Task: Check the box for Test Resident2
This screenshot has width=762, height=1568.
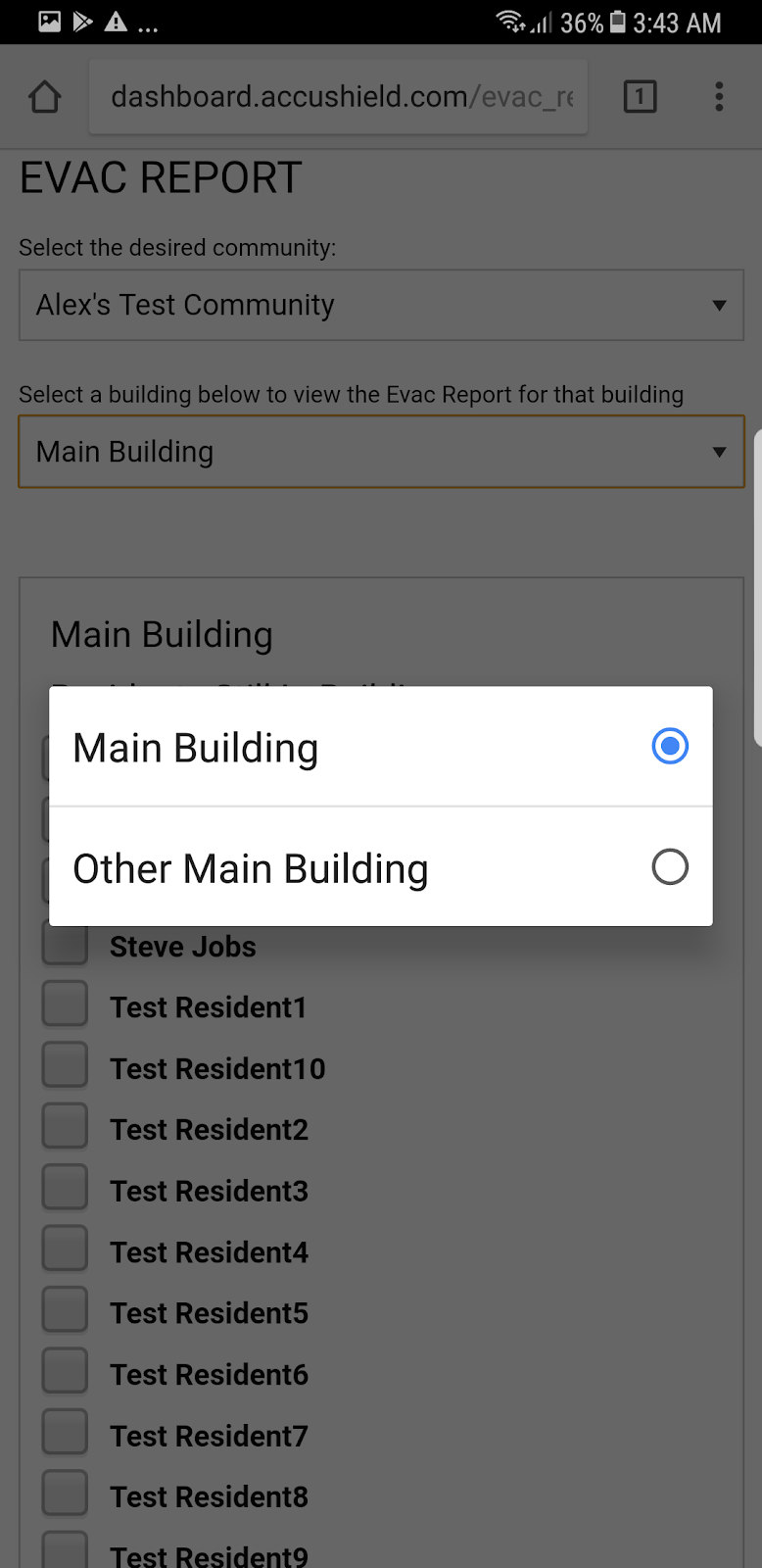Action: (x=65, y=1127)
